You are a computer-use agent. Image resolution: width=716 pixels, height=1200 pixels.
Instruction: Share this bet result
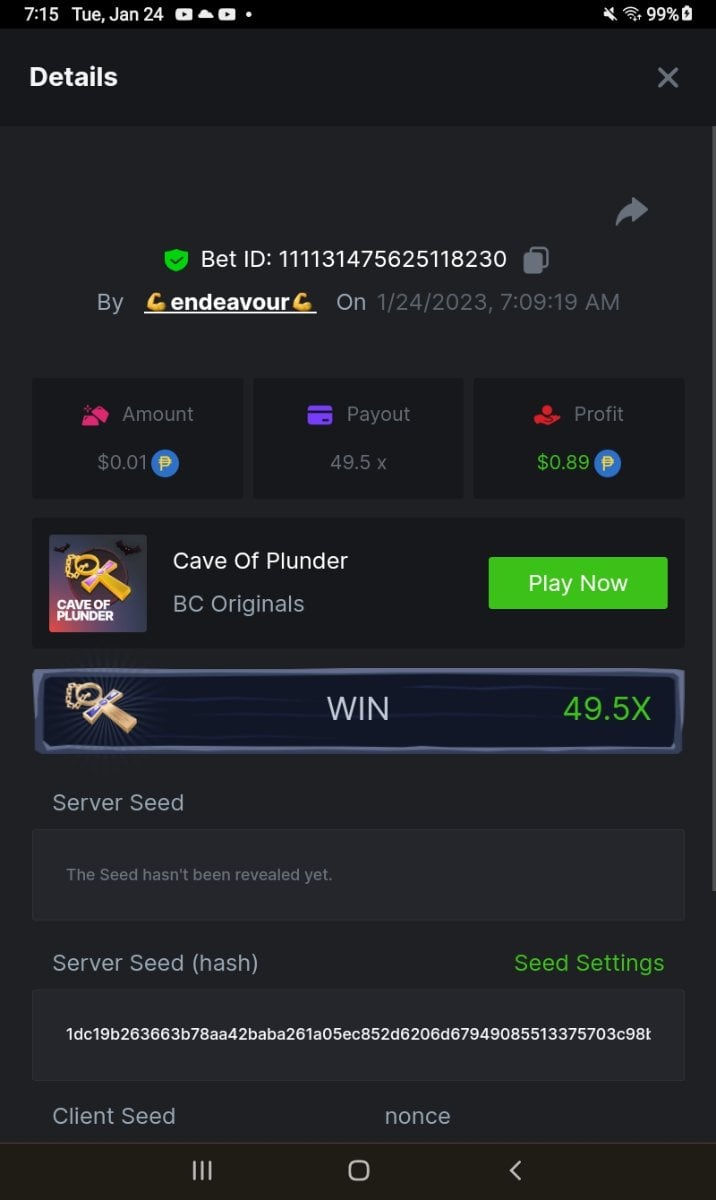pyautogui.click(x=631, y=211)
